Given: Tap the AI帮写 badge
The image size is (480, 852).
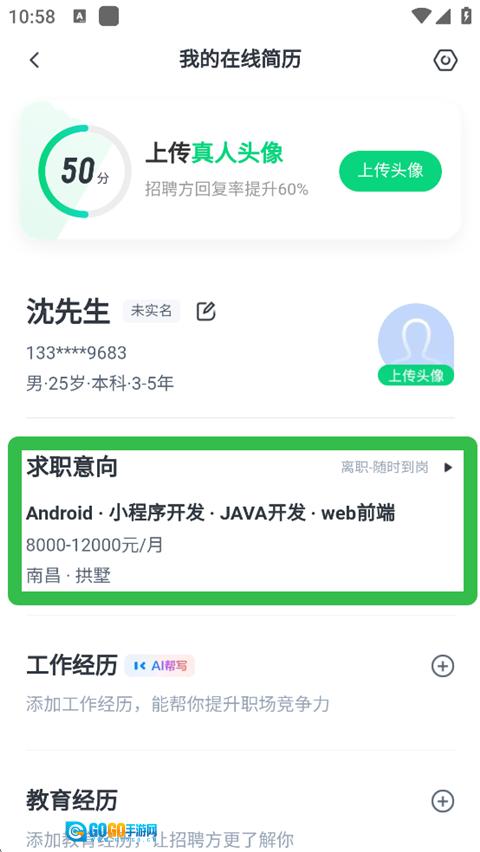Looking at the screenshot, I should (x=159, y=666).
